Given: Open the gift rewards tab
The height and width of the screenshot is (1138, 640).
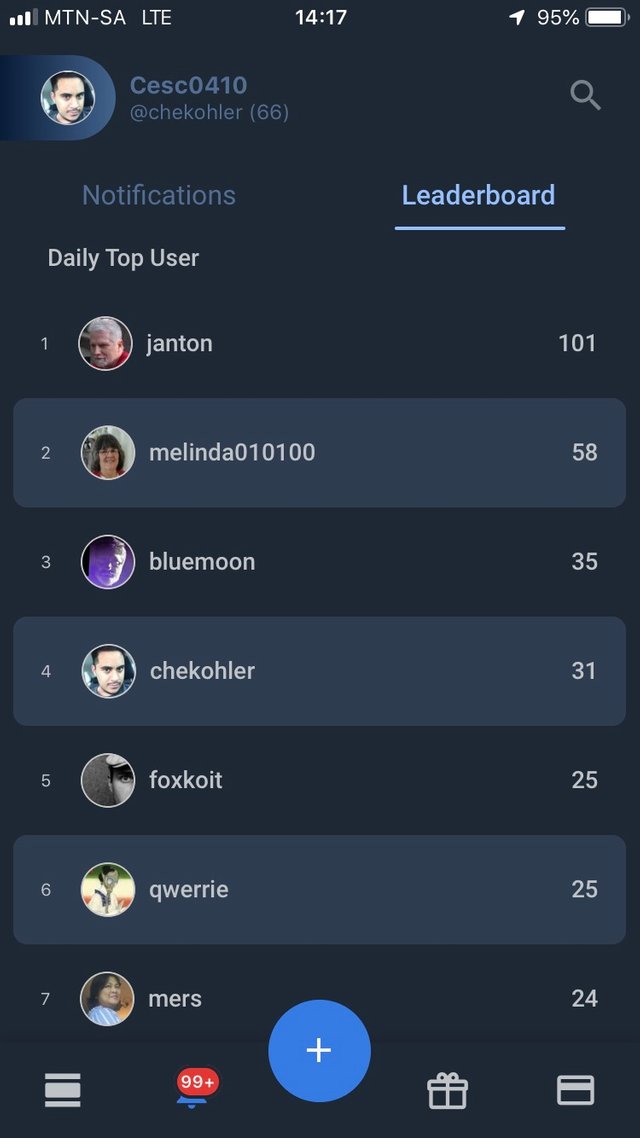Looking at the screenshot, I should (448, 1091).
